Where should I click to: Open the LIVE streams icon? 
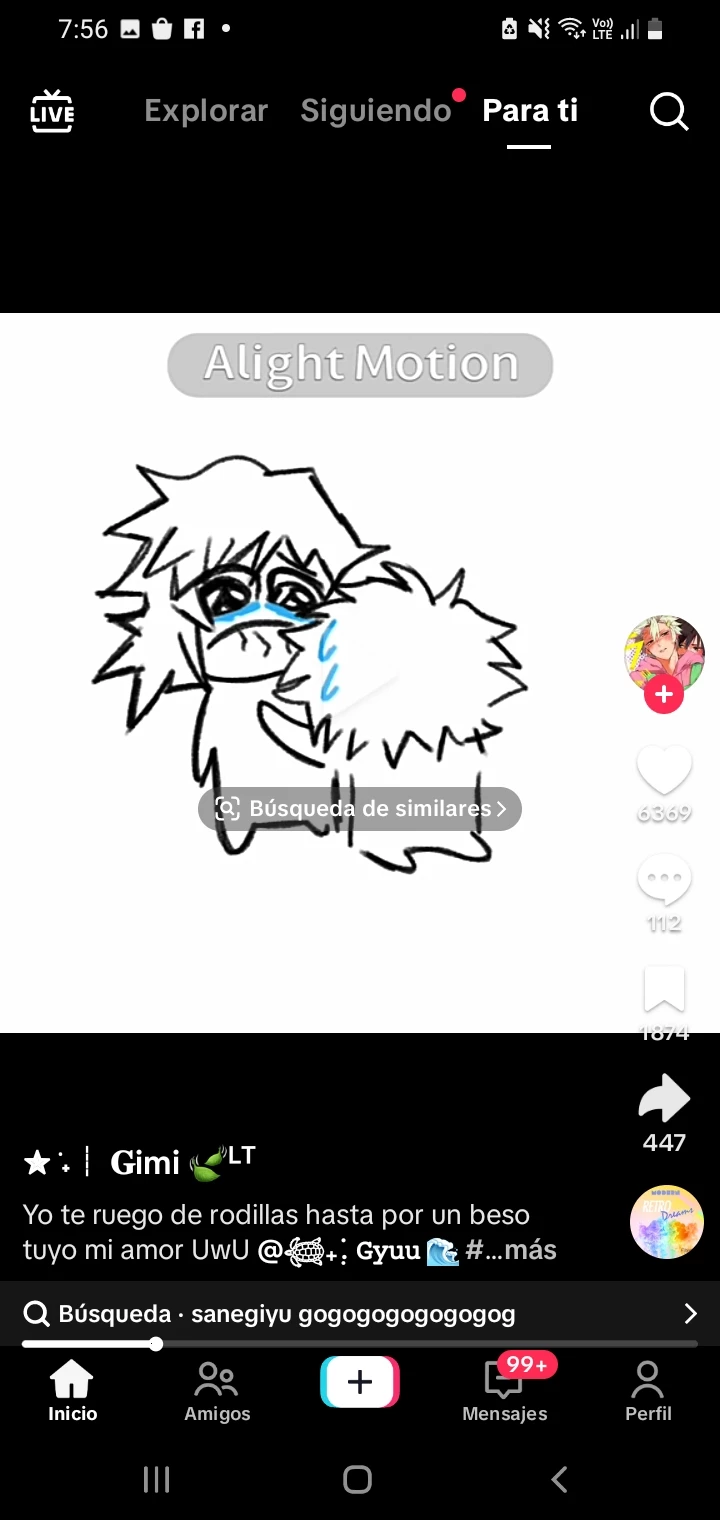pyautogui.click(x=52, y=111)
